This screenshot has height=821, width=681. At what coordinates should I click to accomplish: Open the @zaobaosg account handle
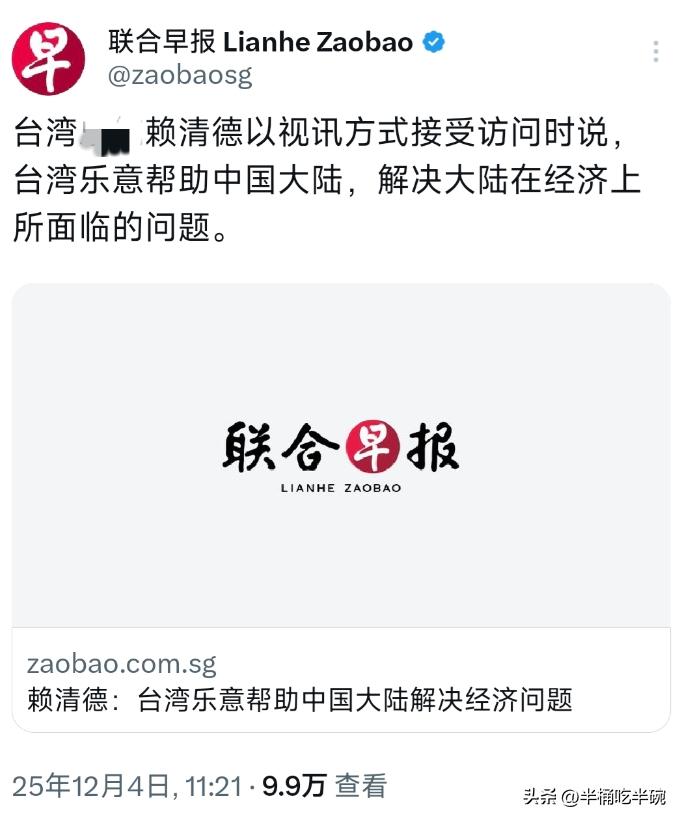pos(180,74)
